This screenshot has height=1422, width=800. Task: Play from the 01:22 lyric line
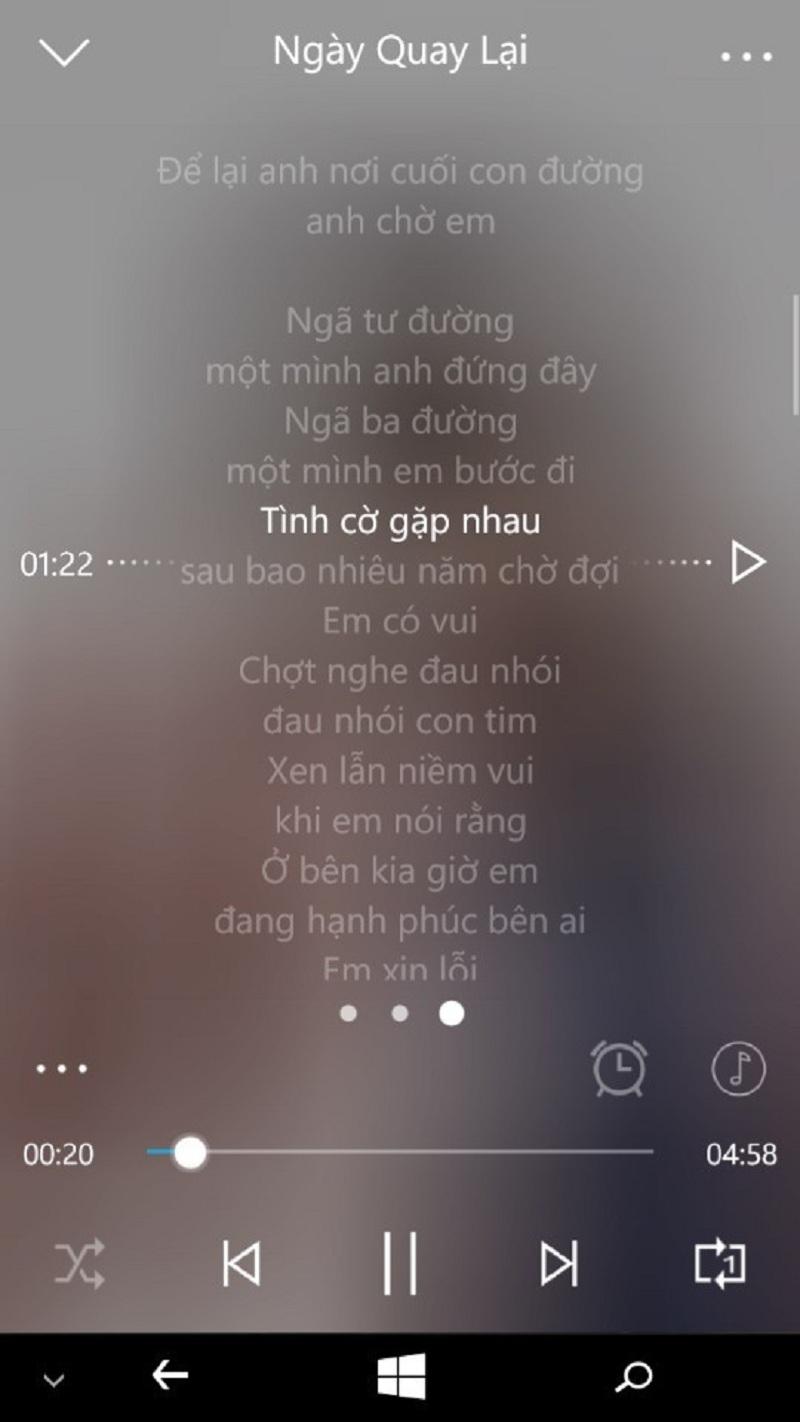point(747,563)
